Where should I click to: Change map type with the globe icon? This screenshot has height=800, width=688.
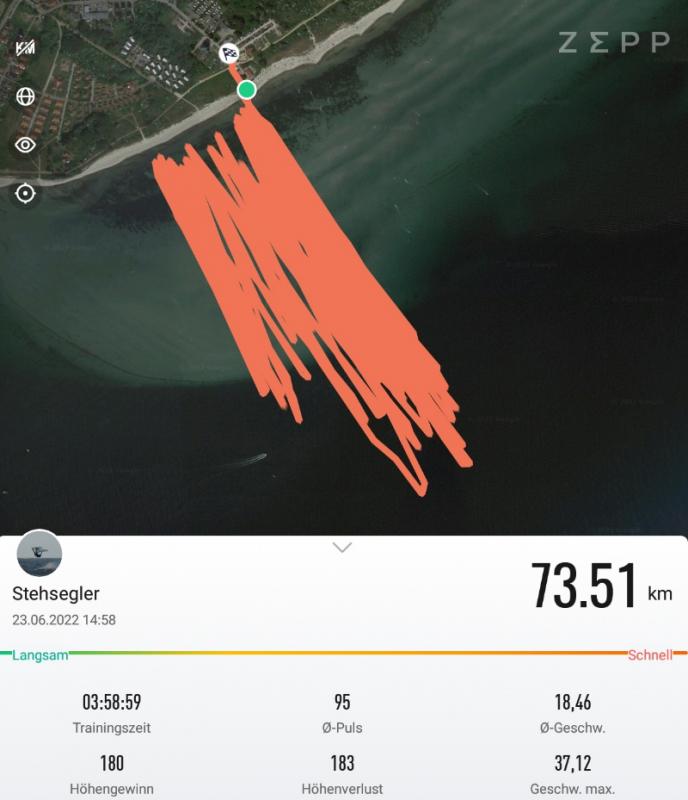click(x=25, y=97)
